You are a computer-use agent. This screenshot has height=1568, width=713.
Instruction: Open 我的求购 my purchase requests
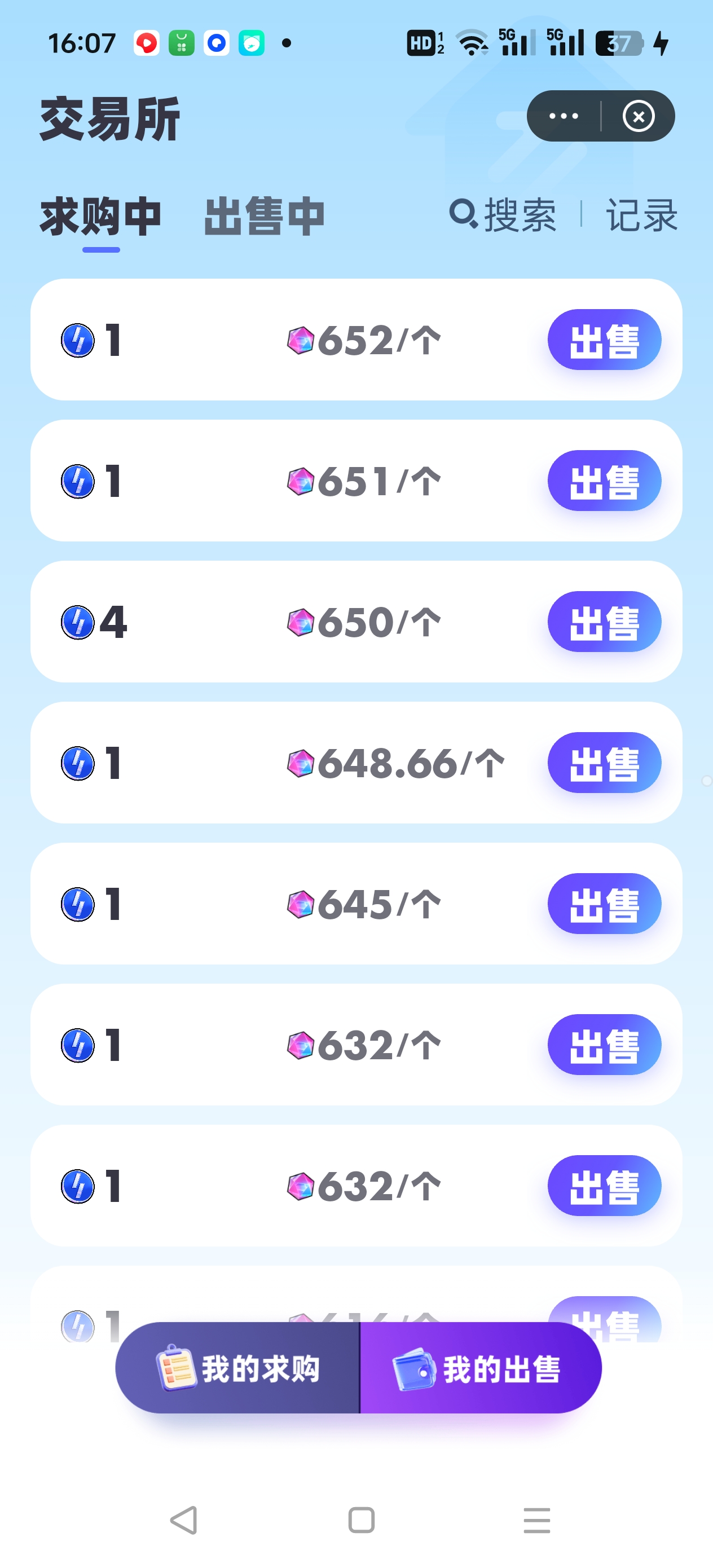coord(238,1368)
